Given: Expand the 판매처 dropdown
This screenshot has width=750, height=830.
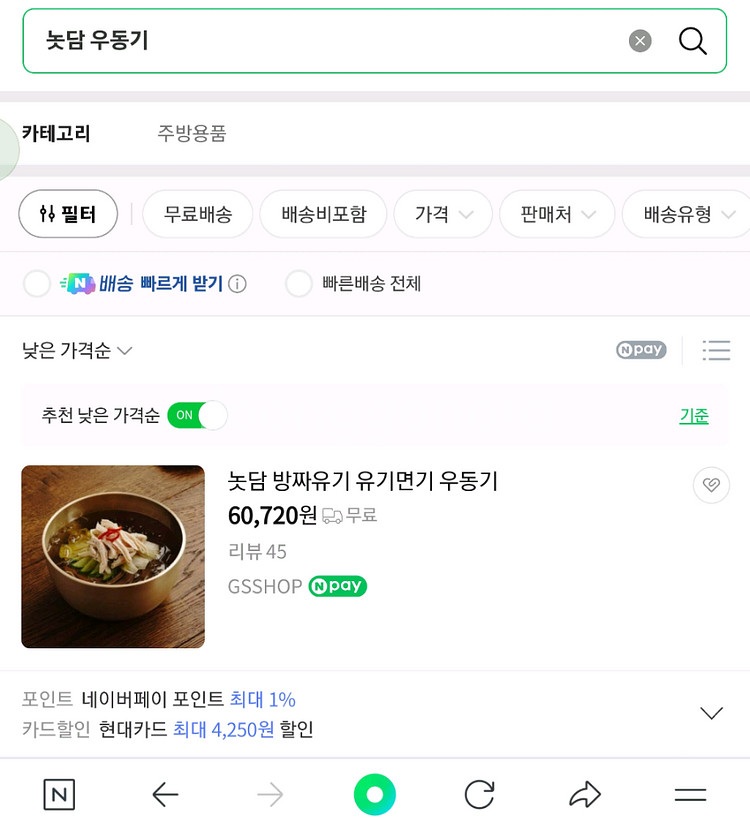Looking at the screenshot, I should [557, 213].
